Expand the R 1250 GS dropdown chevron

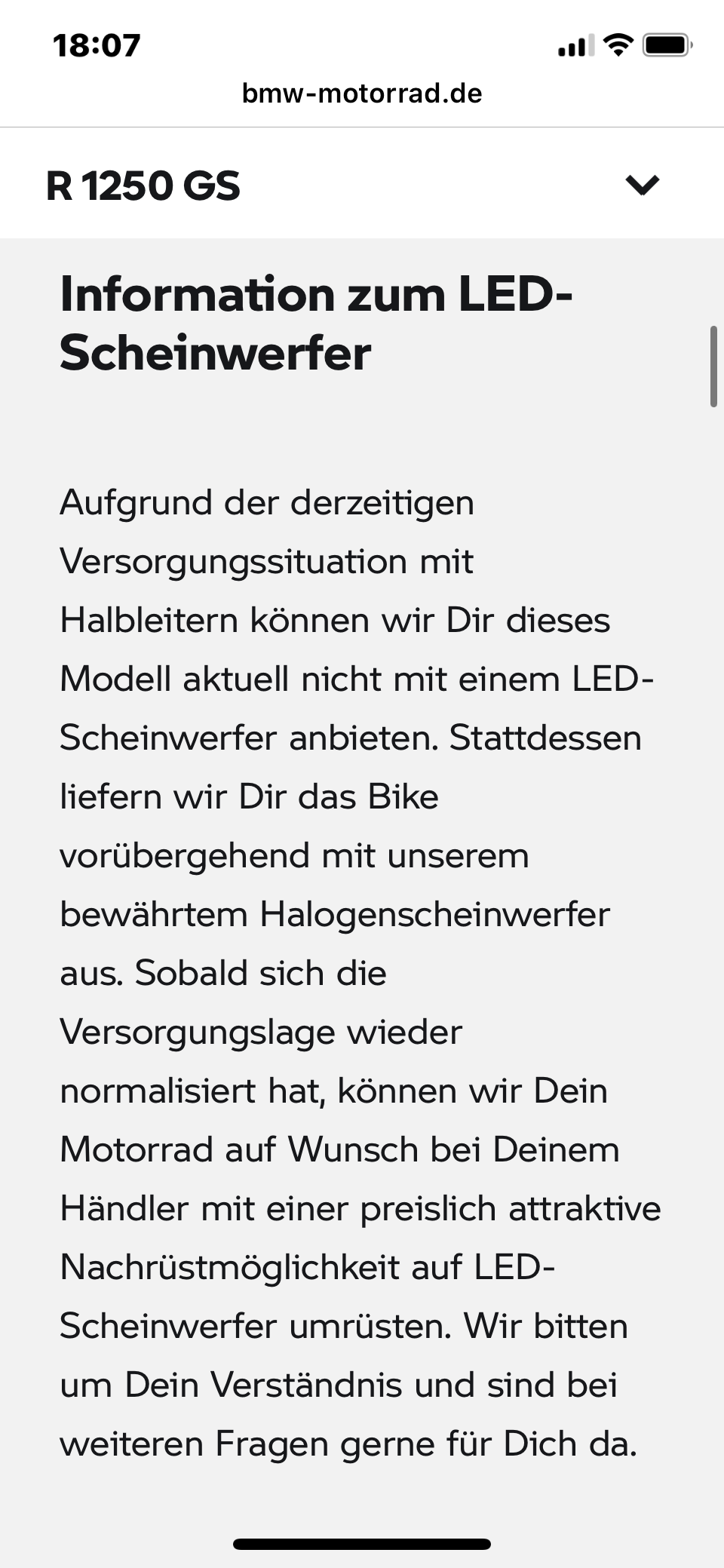click(643, 185)
